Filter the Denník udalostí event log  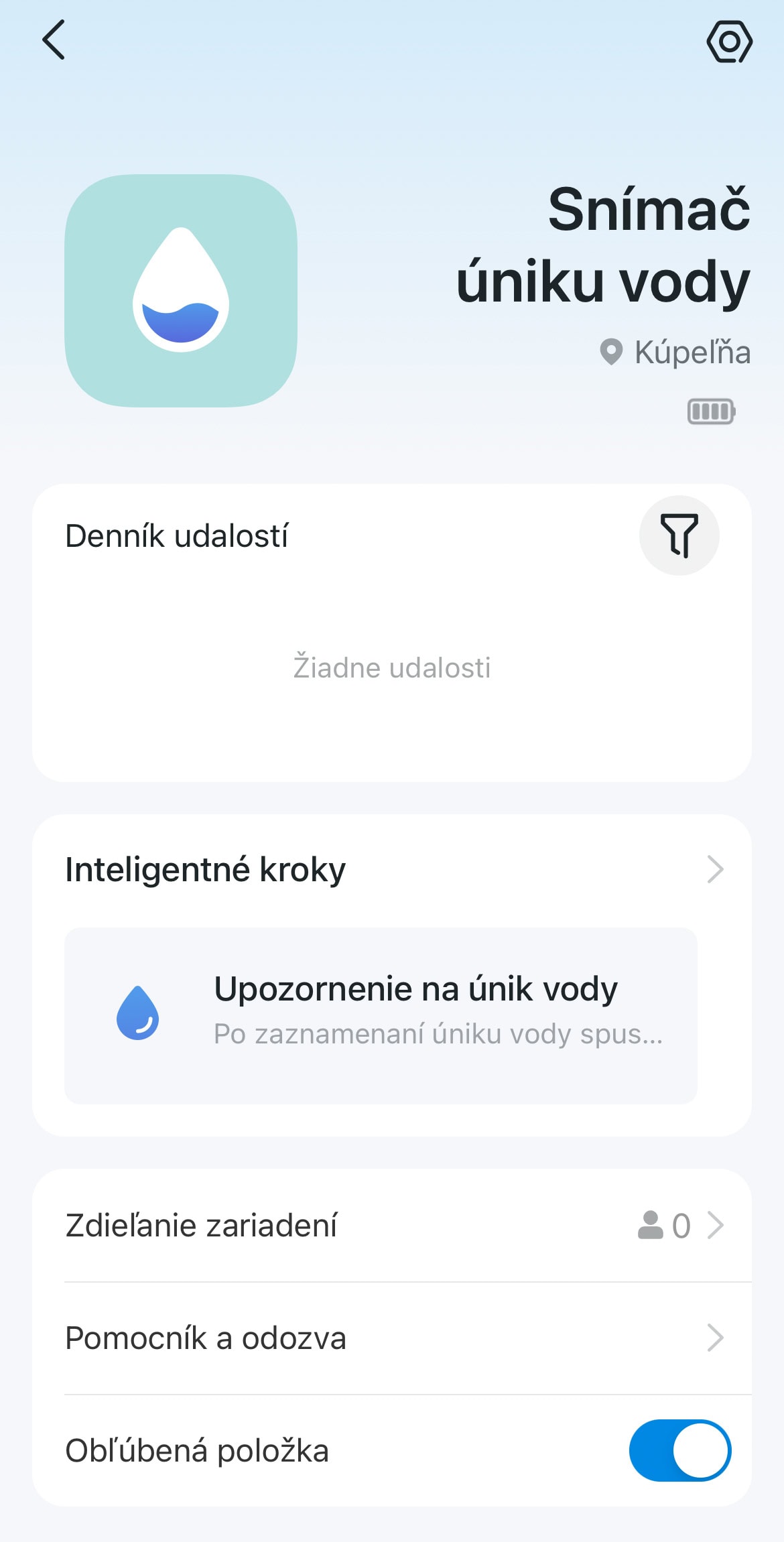(x=679, y=535)
